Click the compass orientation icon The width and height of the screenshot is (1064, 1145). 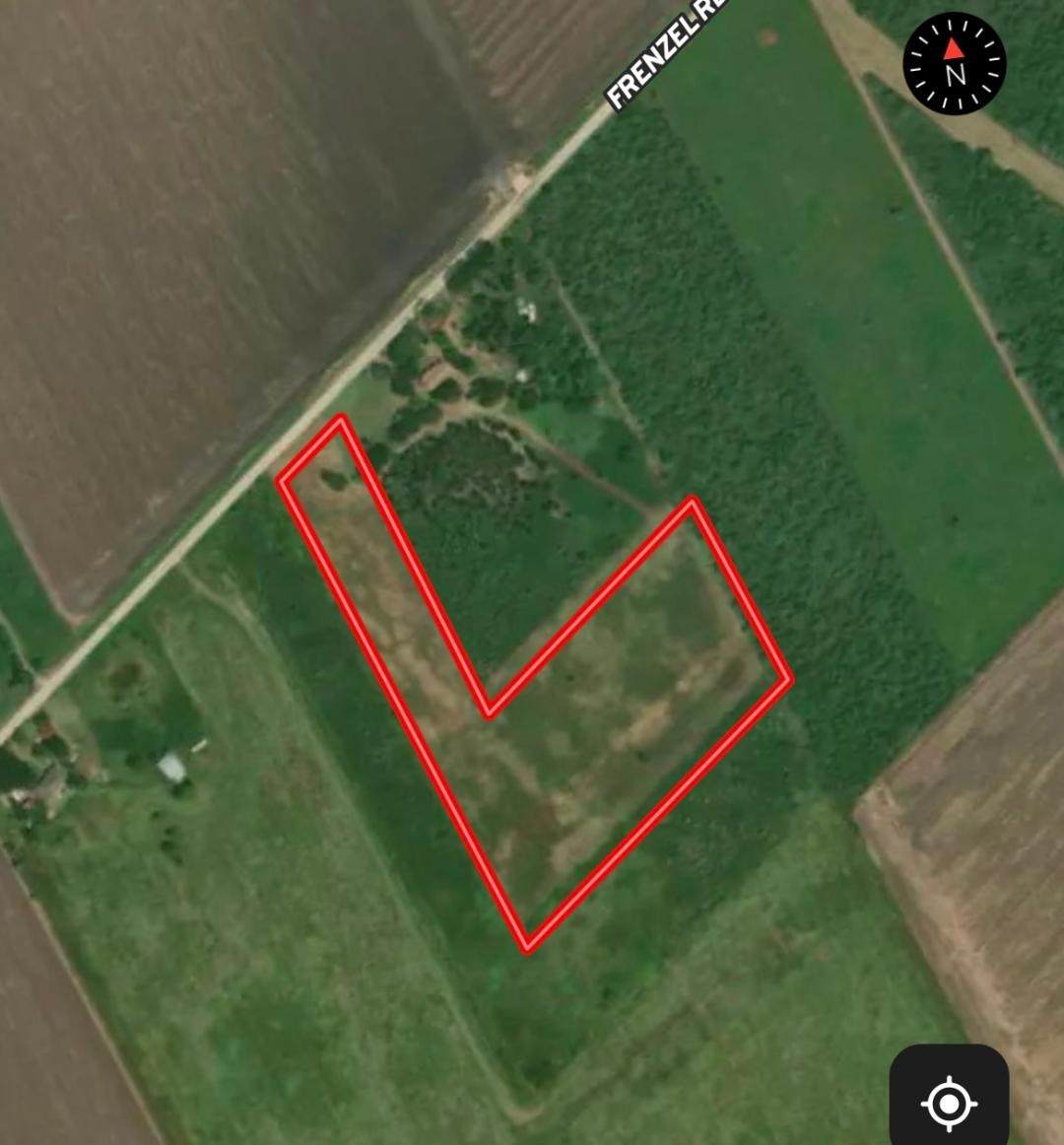954,64
